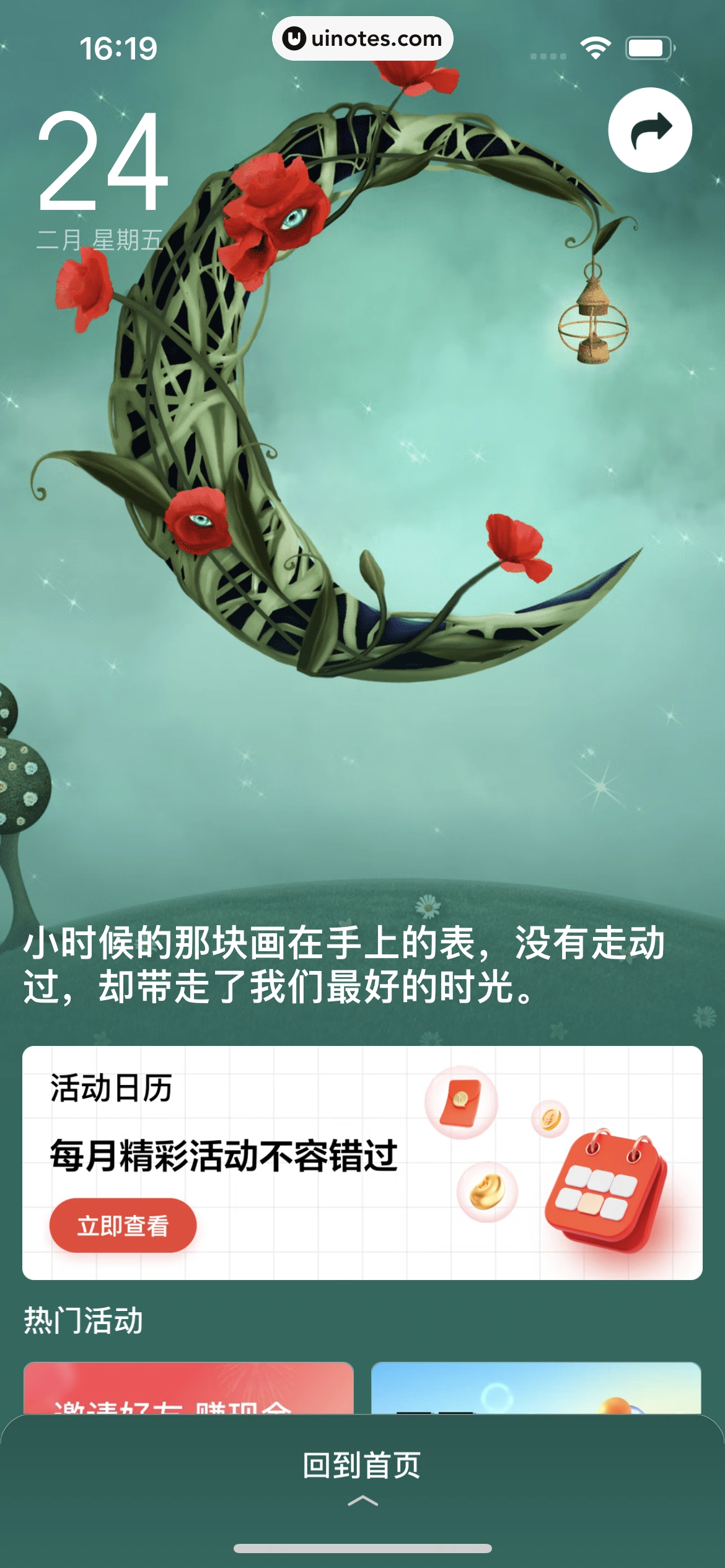Share today's daily card
725x1568 pixels.
(x=649, y=130)
